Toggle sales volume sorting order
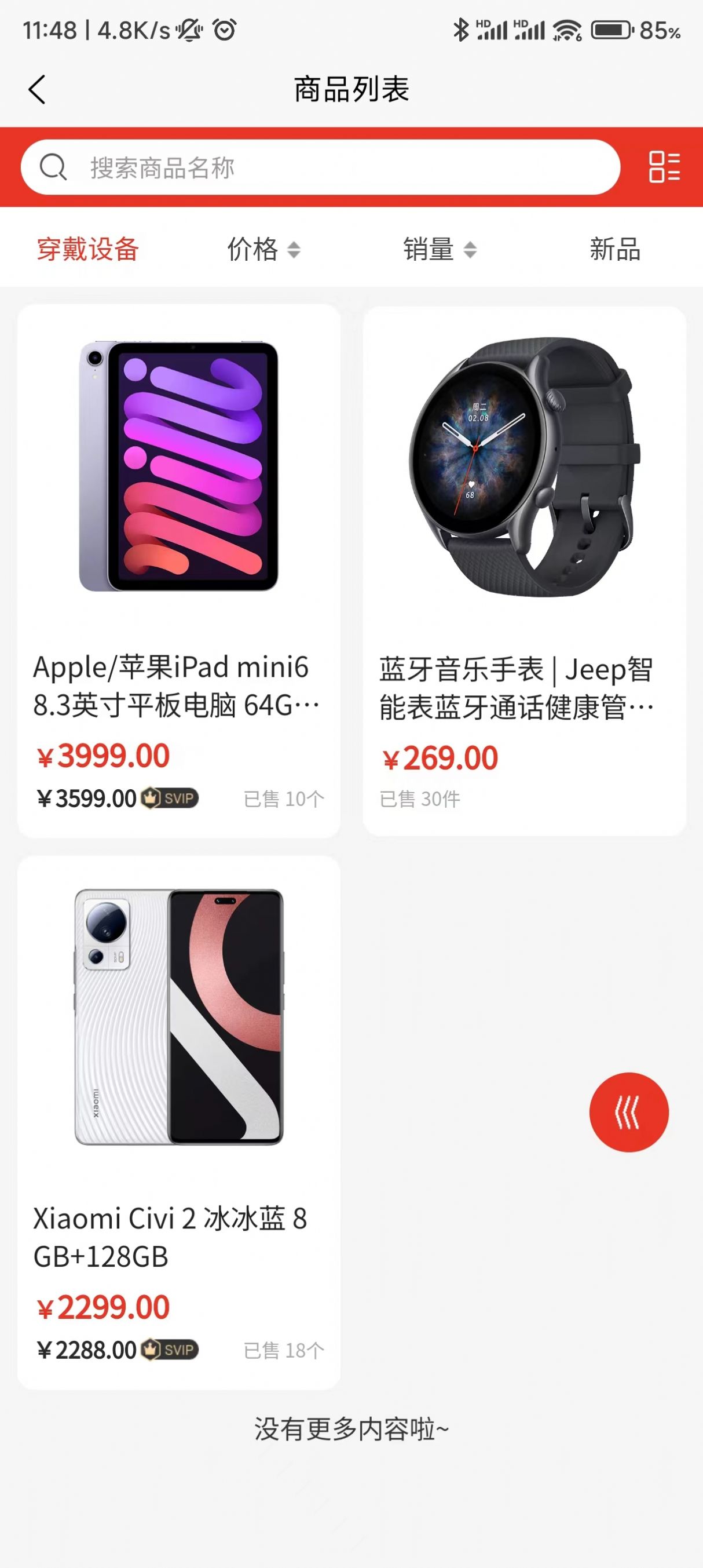This screenshot has height=1568, width=703. point(471,249)
